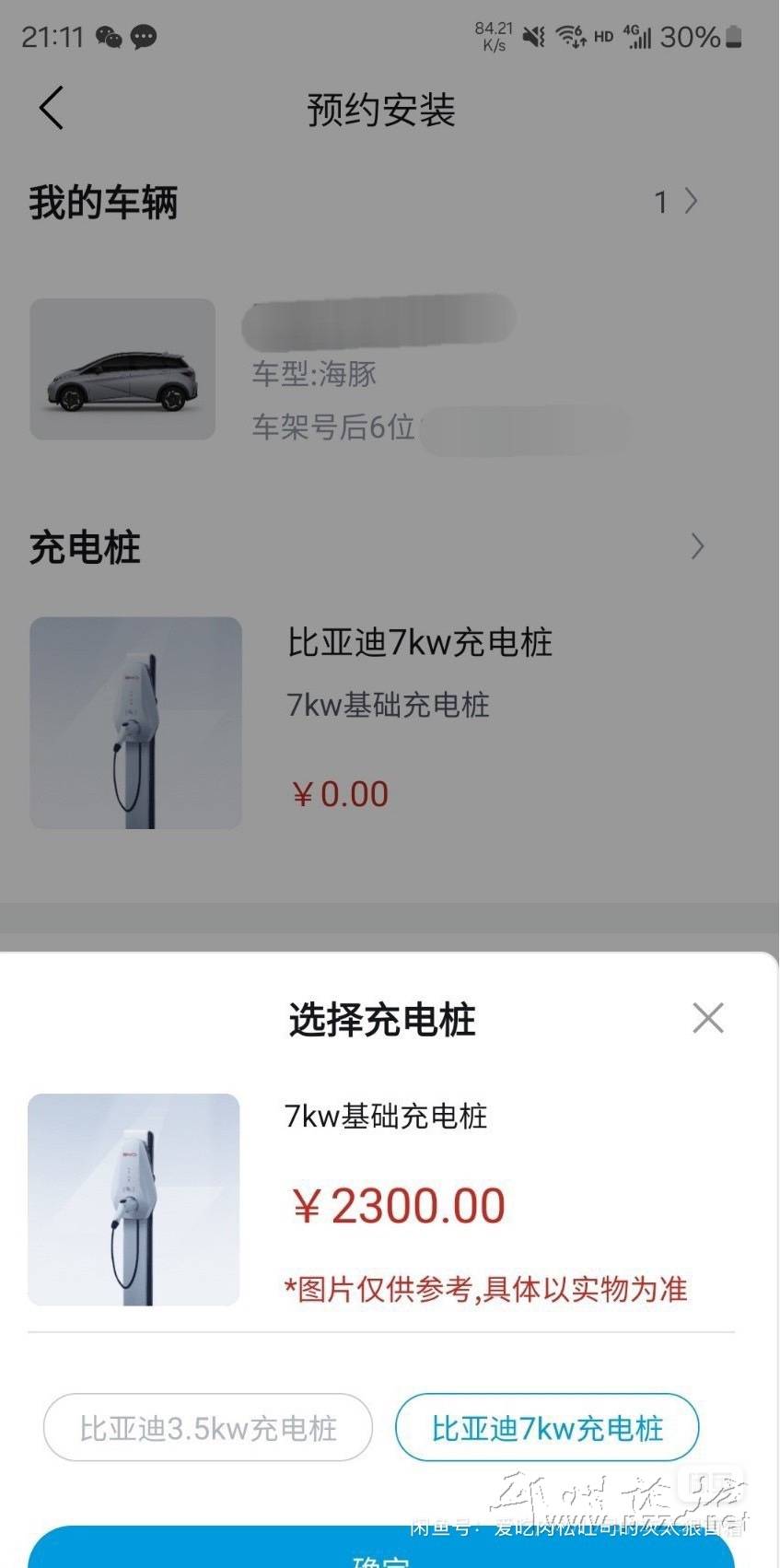The height and width of the screenshot is (1568, 780).
Task: Expand the 充电桩 section chevron
Action: (697, 546)
